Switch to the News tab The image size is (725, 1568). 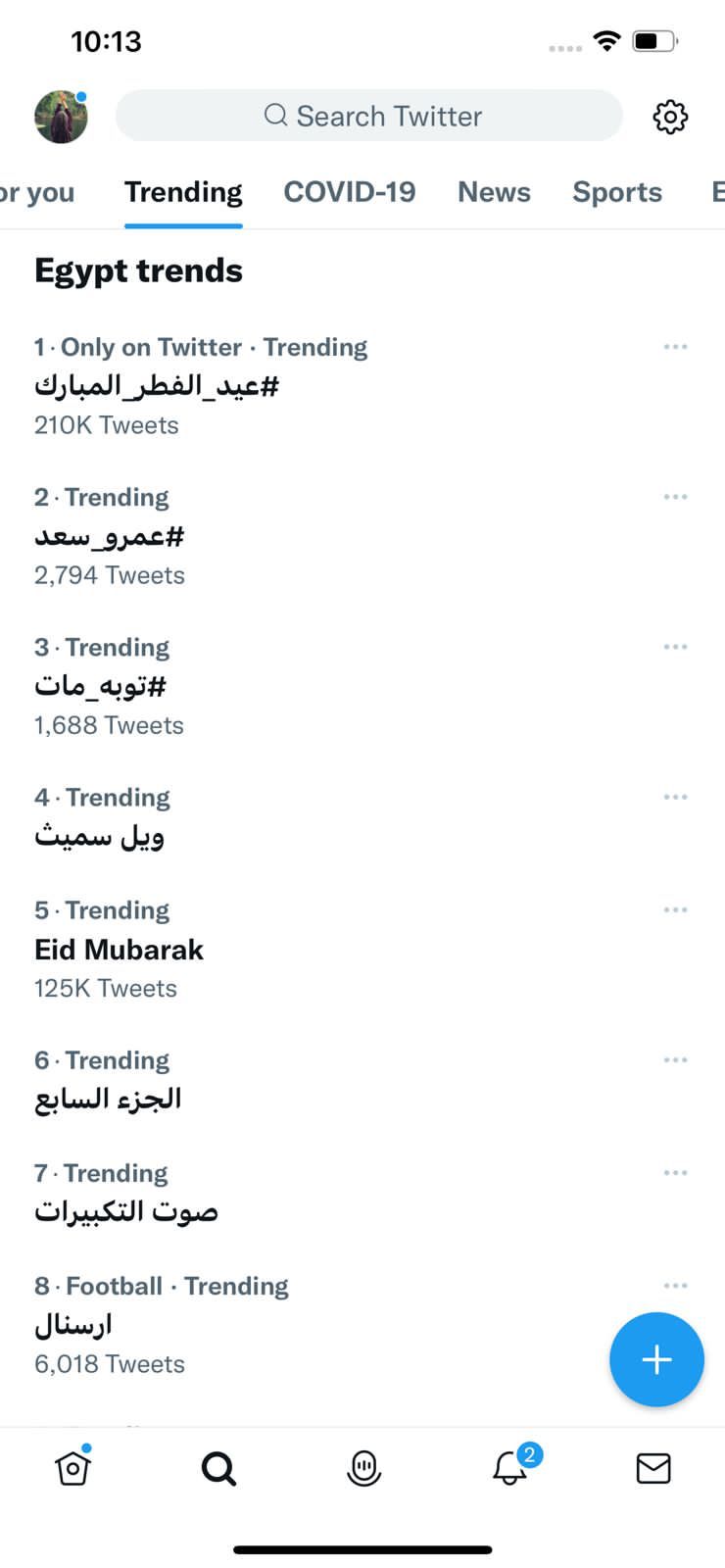494,192
